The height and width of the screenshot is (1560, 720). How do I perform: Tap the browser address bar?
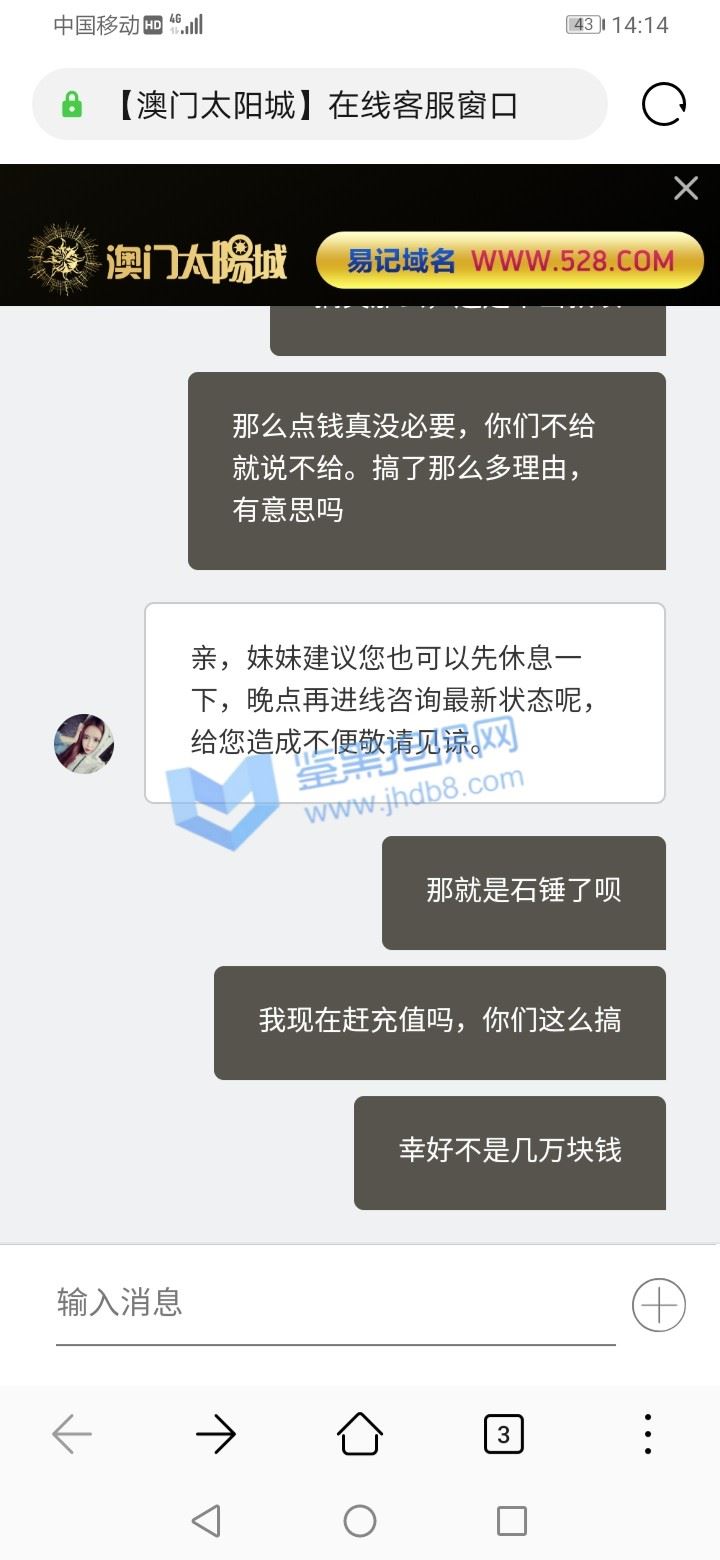[x=320, y=104]
